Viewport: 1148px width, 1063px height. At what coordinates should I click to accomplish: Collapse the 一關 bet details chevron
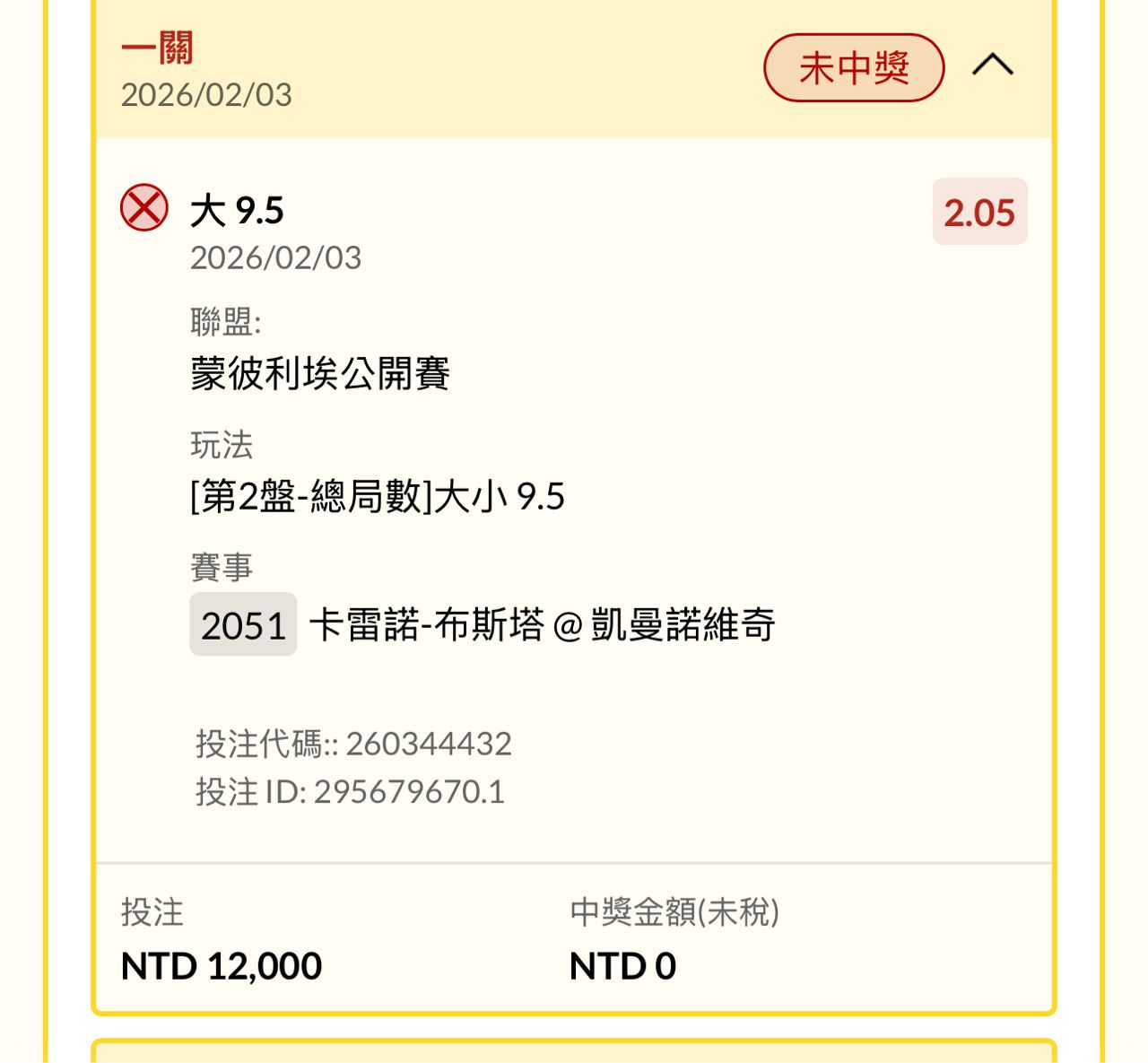click(992, 65)
